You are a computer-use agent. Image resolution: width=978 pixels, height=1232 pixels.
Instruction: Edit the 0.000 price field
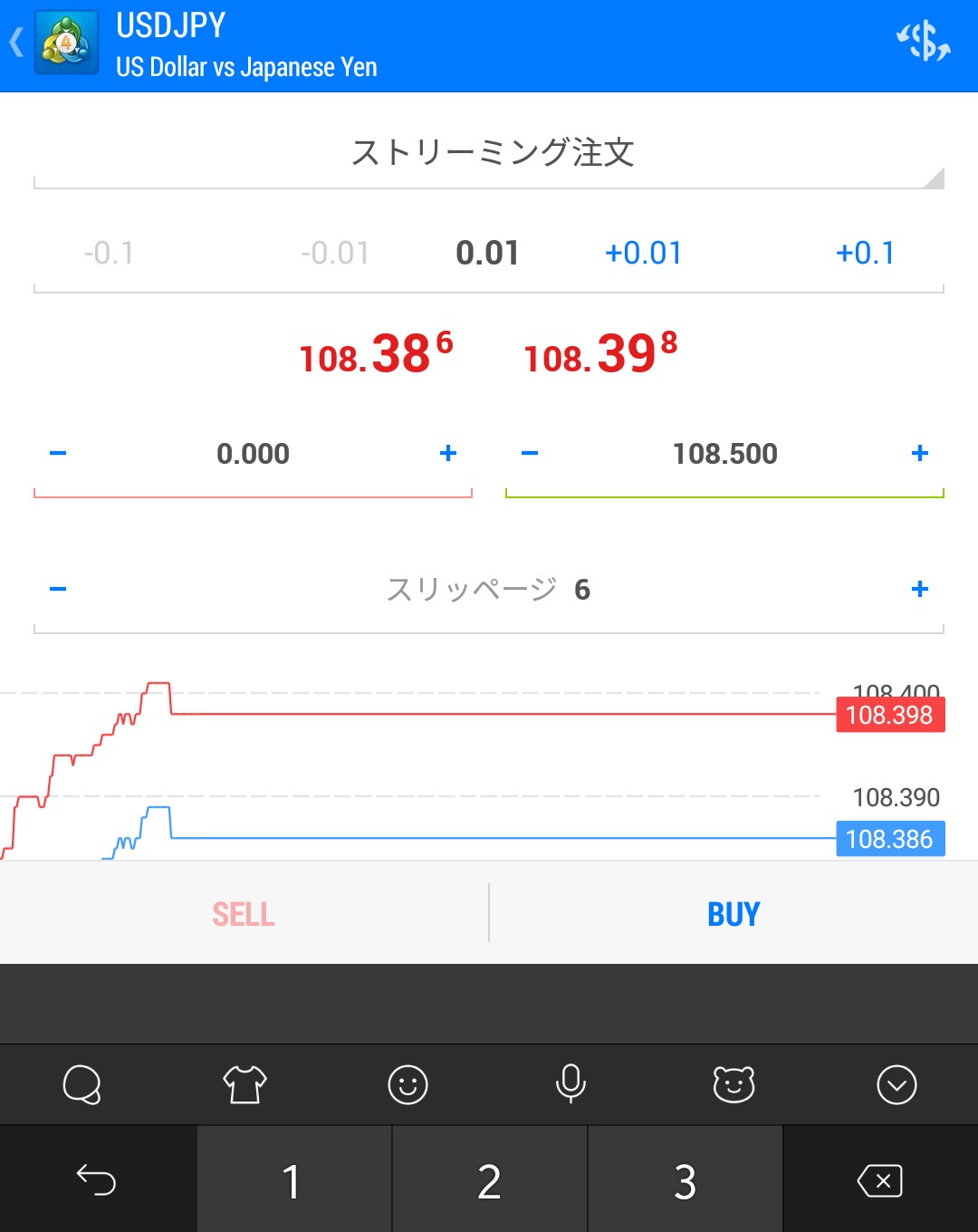tap(253, 454)
